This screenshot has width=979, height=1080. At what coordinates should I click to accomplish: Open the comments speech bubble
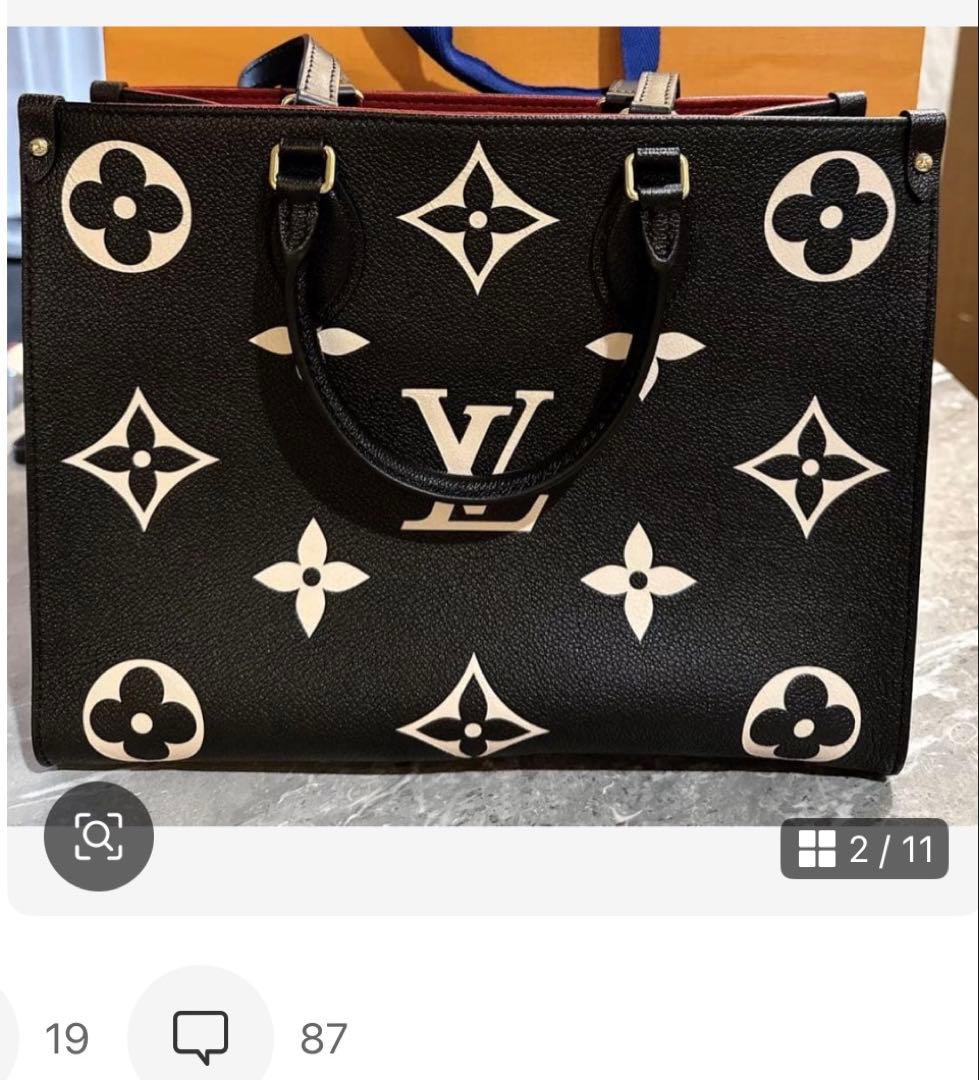pos(200,1036)
